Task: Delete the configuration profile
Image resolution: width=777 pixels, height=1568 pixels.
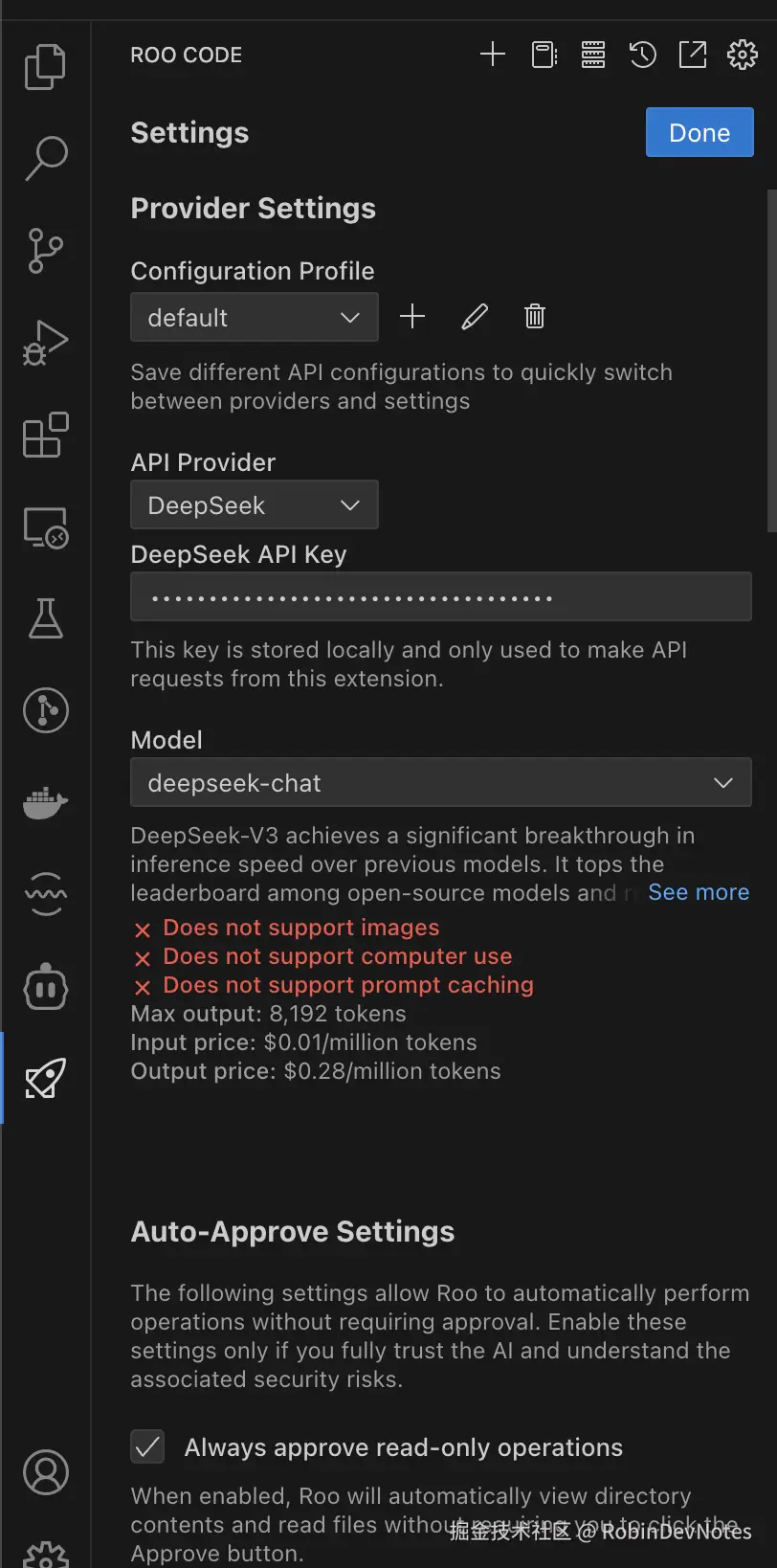Action: point(535,317)
